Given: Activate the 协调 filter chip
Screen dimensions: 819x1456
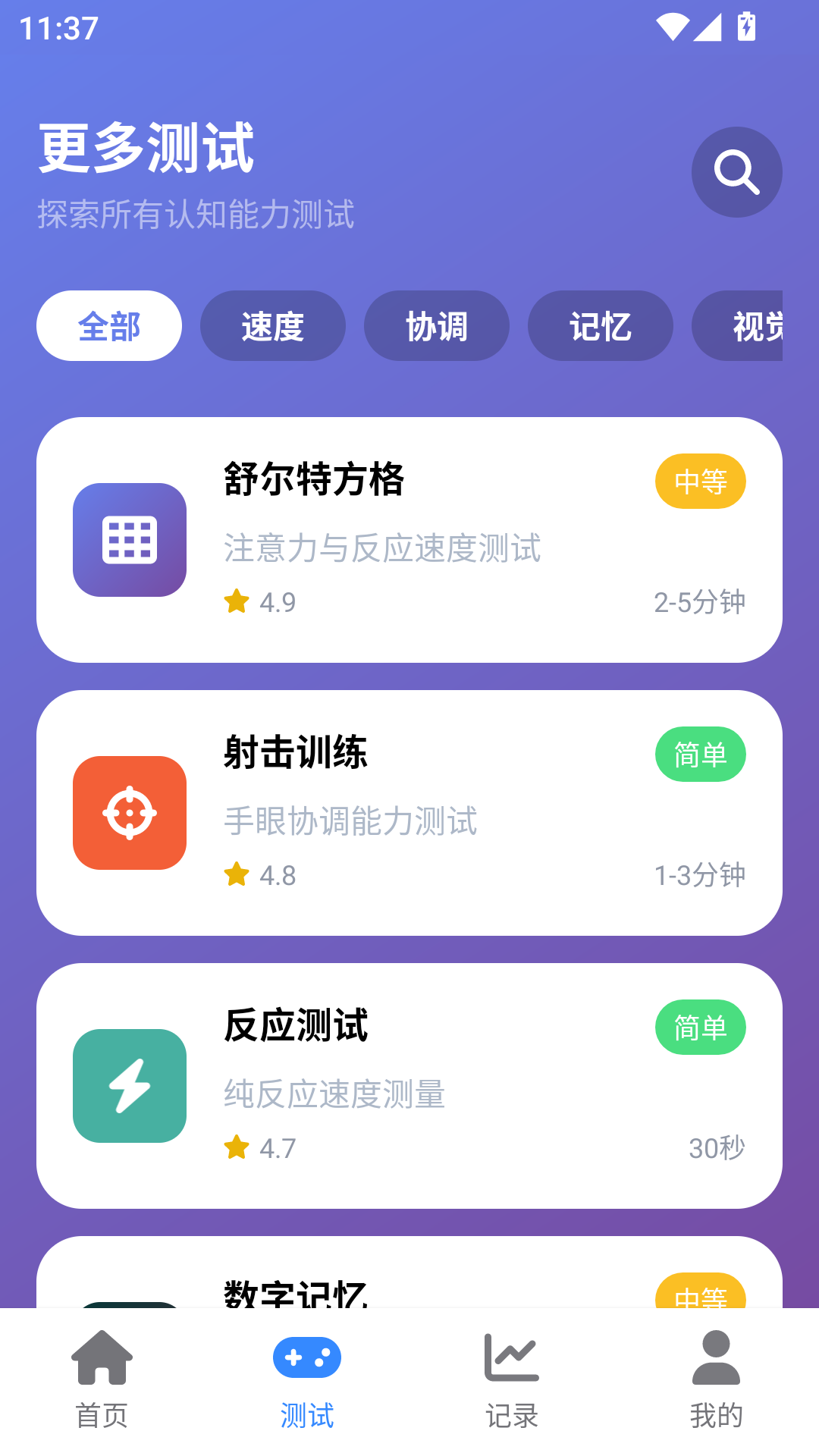Looking at the screenshot, I should pos(436,325).
